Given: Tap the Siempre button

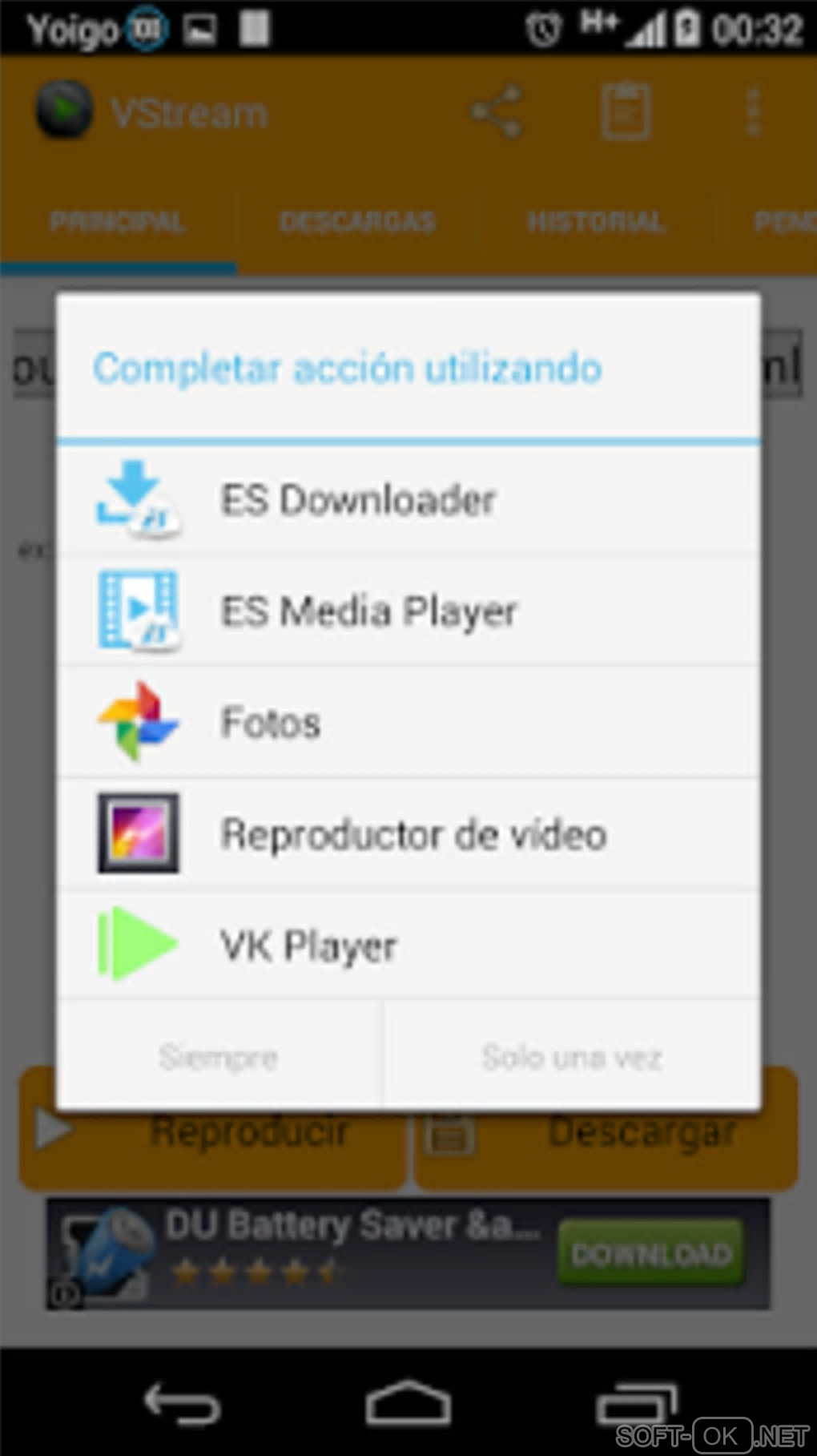Looking at the screenshot, I should pyautogui.click(x=219, y=1057).
